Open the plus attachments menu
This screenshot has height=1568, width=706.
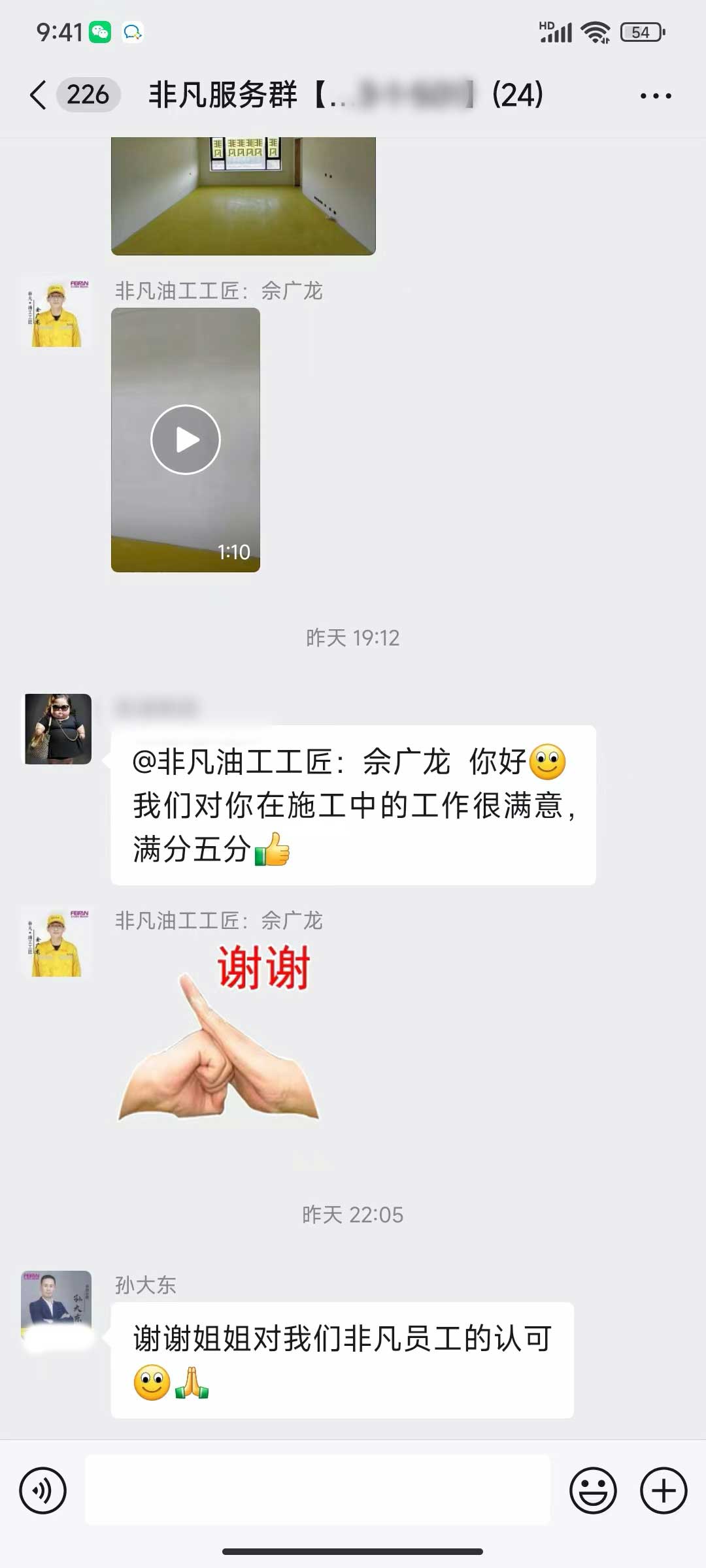[x=663, y=1491]
